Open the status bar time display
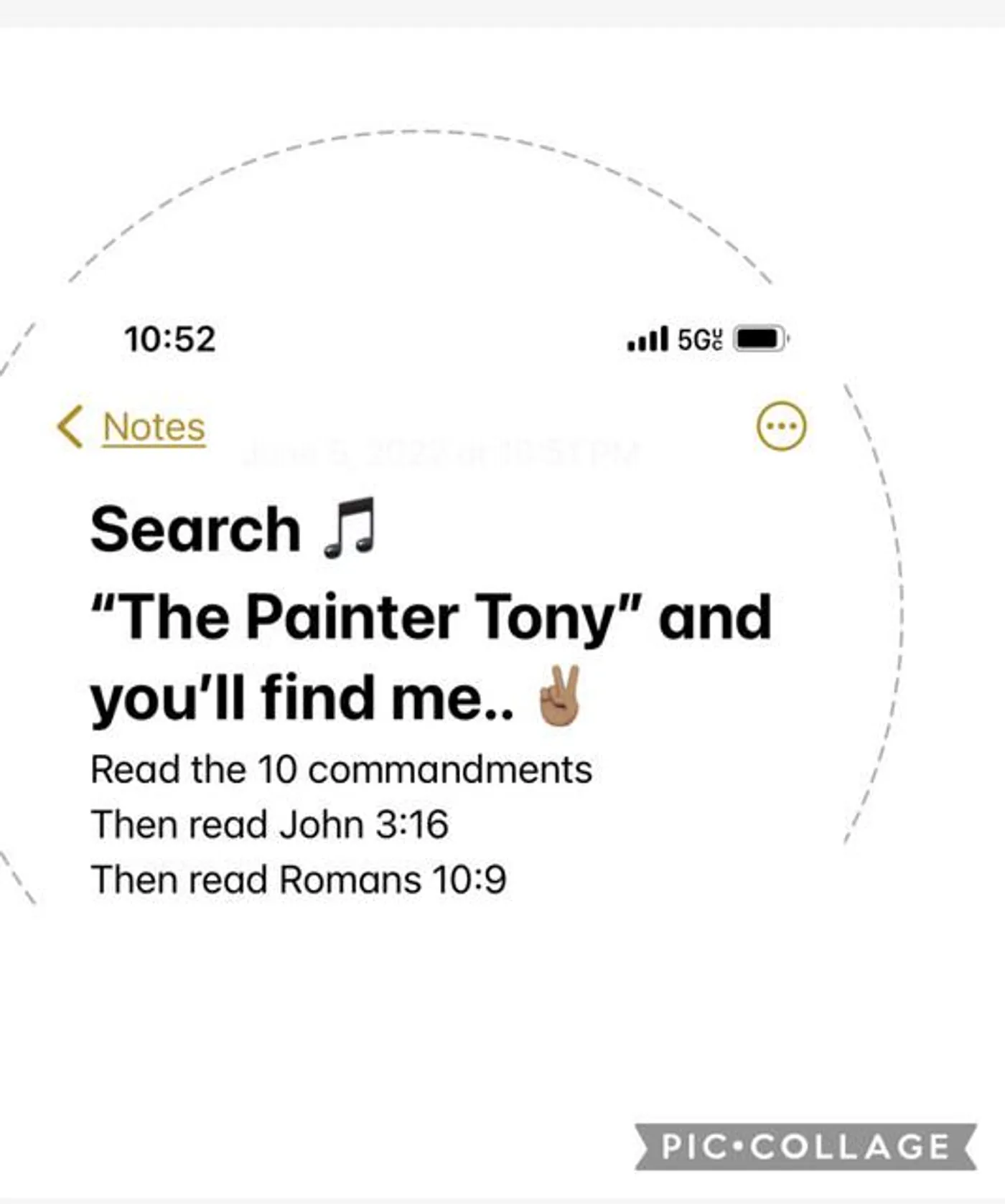Screen dimensions: 1005x1204 pos(170,338)
